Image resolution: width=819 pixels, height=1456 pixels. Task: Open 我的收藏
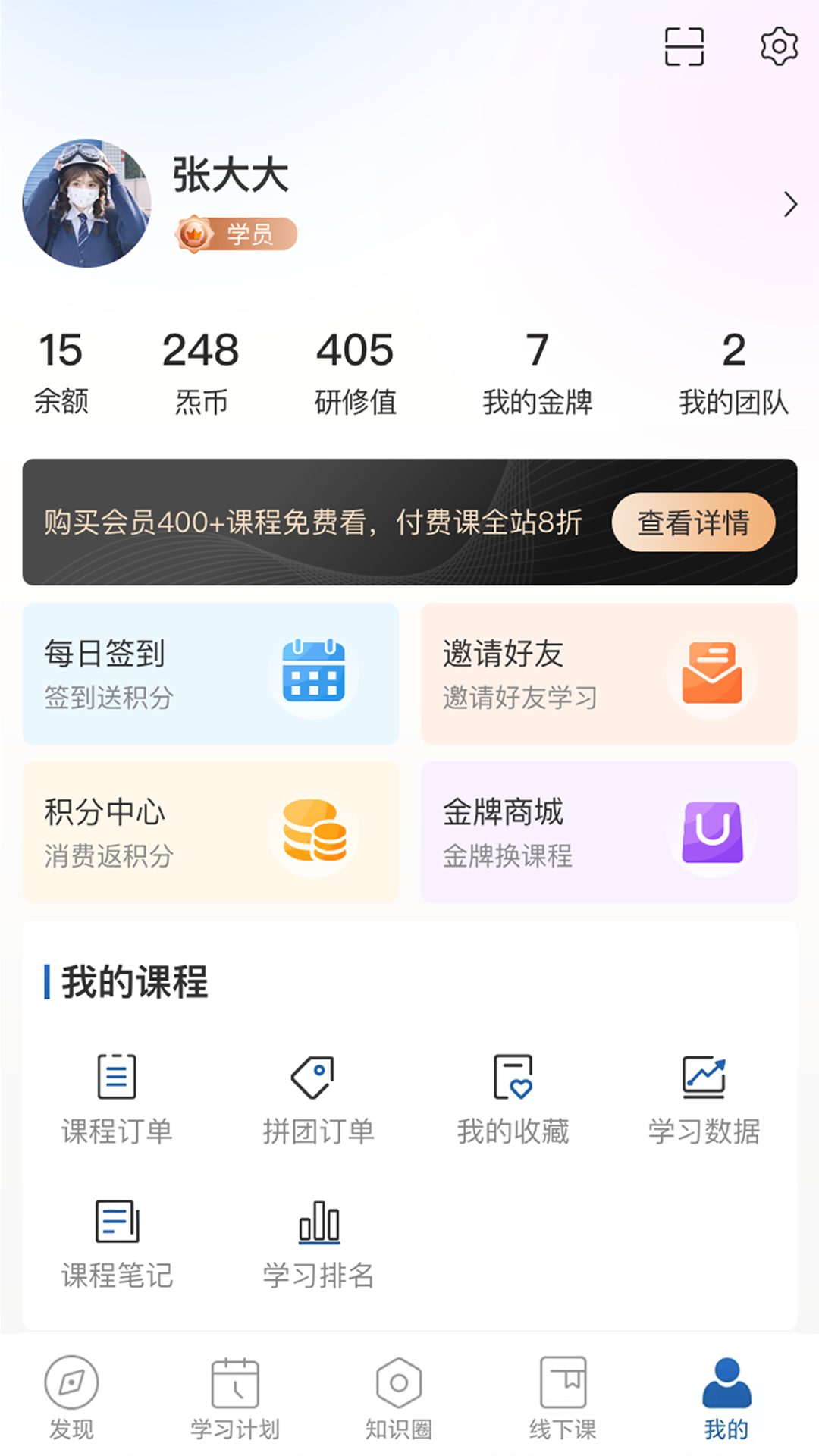coord(513,1097)
